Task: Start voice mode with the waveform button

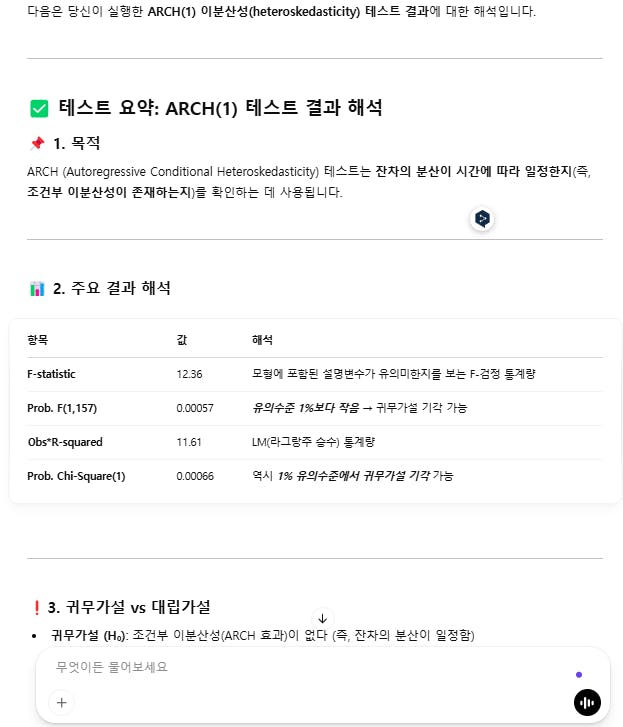Action: pos(587,703)
